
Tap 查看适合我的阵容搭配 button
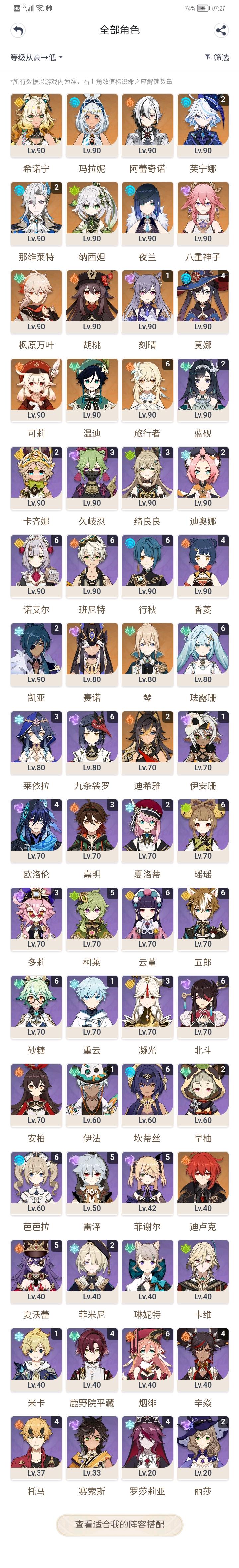(x=119, y=1524)
